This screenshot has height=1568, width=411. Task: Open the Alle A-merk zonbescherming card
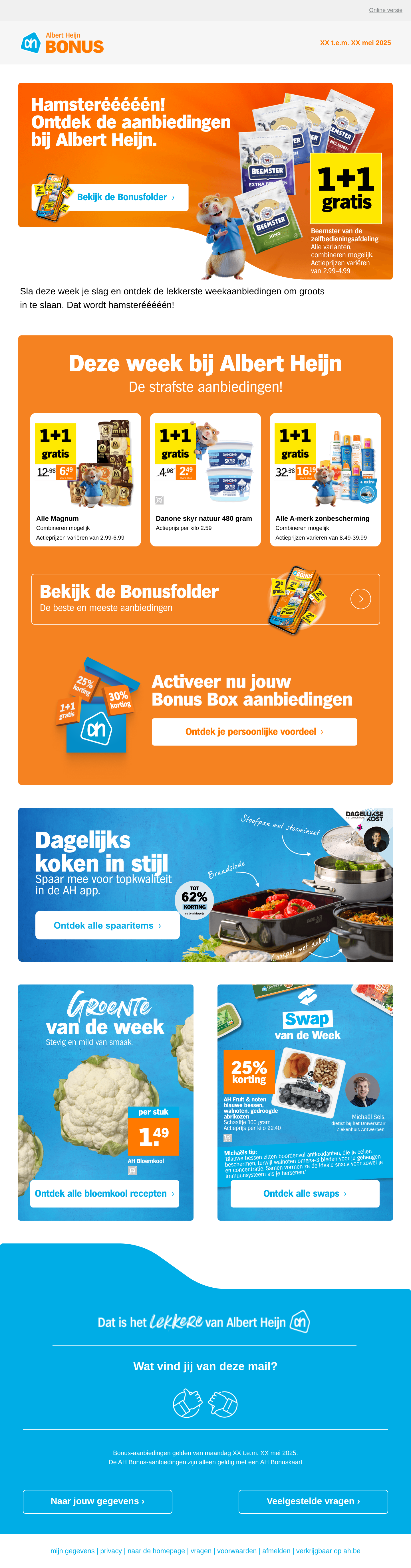pos(325,480)
